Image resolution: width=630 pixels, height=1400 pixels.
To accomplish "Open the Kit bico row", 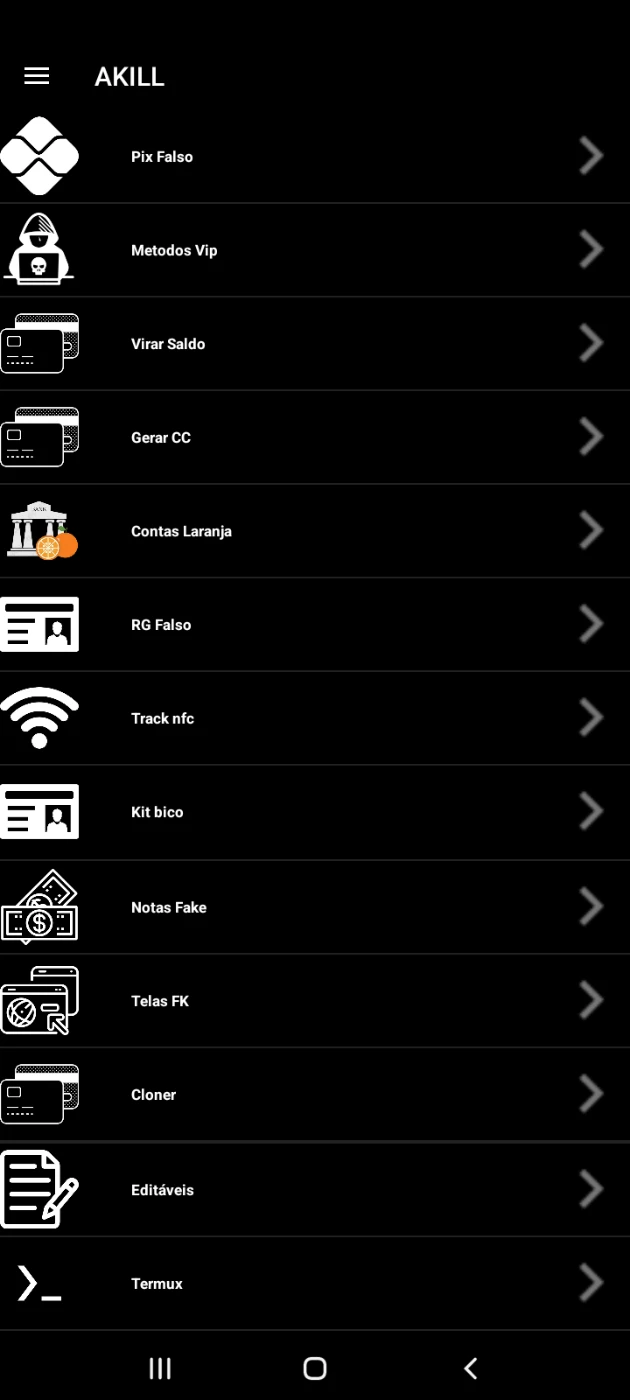I will [315, 812].
